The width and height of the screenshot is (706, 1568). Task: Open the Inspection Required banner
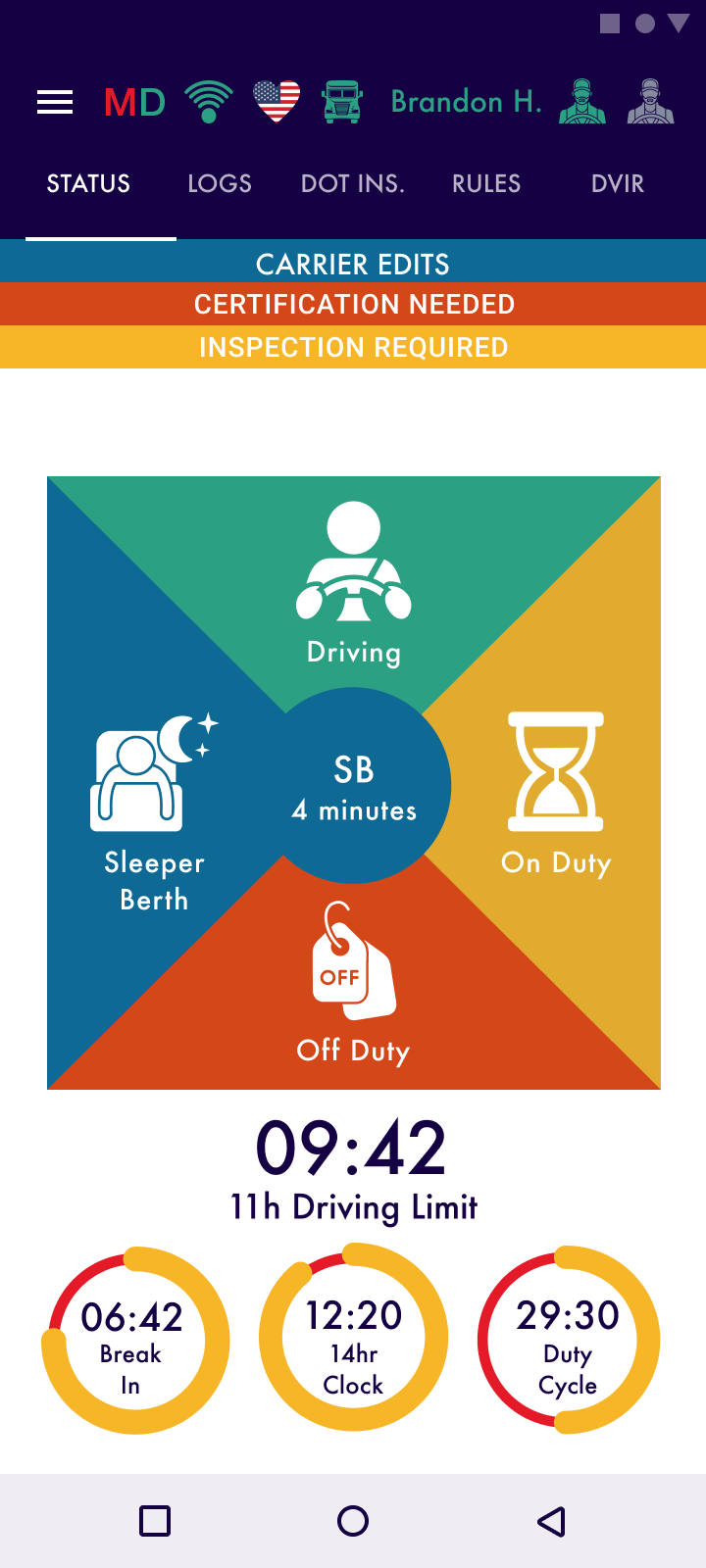click(353, 348)
